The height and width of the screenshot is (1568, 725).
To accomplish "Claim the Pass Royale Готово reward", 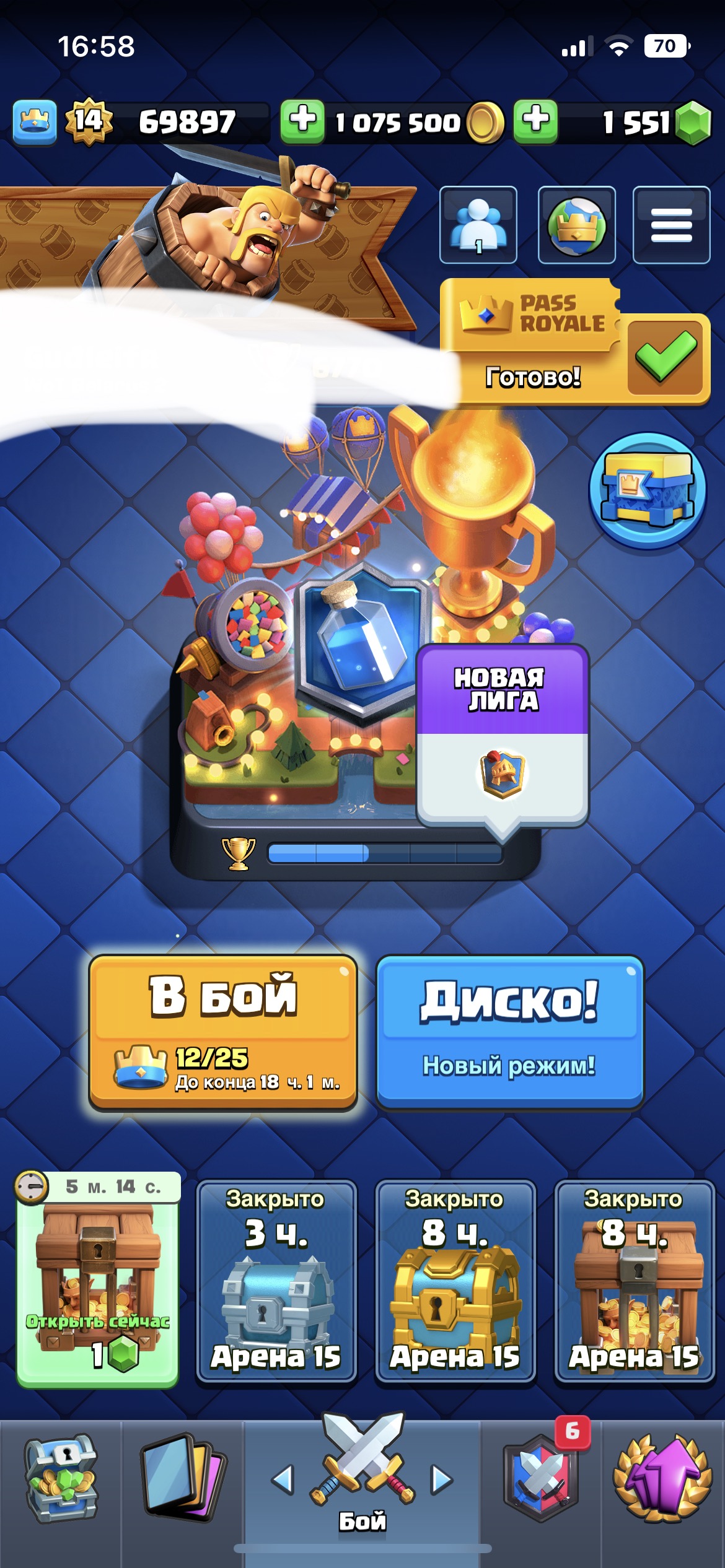I will pyautogui.click(x=575, y=342).
